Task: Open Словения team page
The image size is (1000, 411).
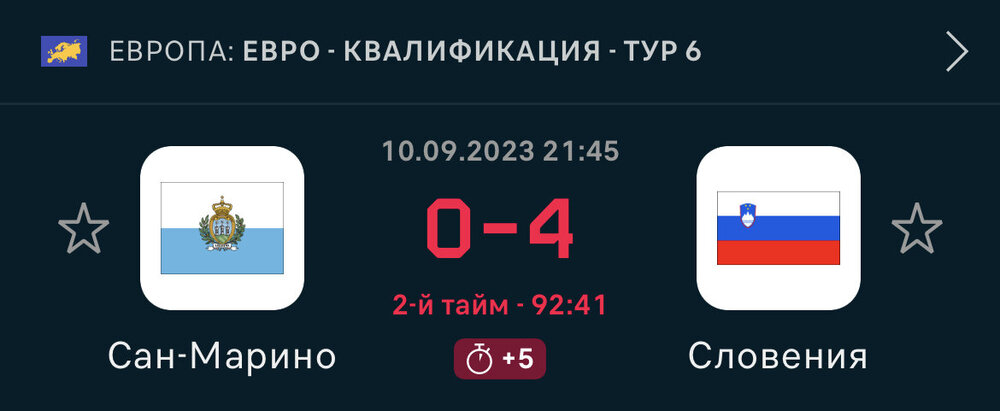Action: pyautogui.click(x=778, y=228)
